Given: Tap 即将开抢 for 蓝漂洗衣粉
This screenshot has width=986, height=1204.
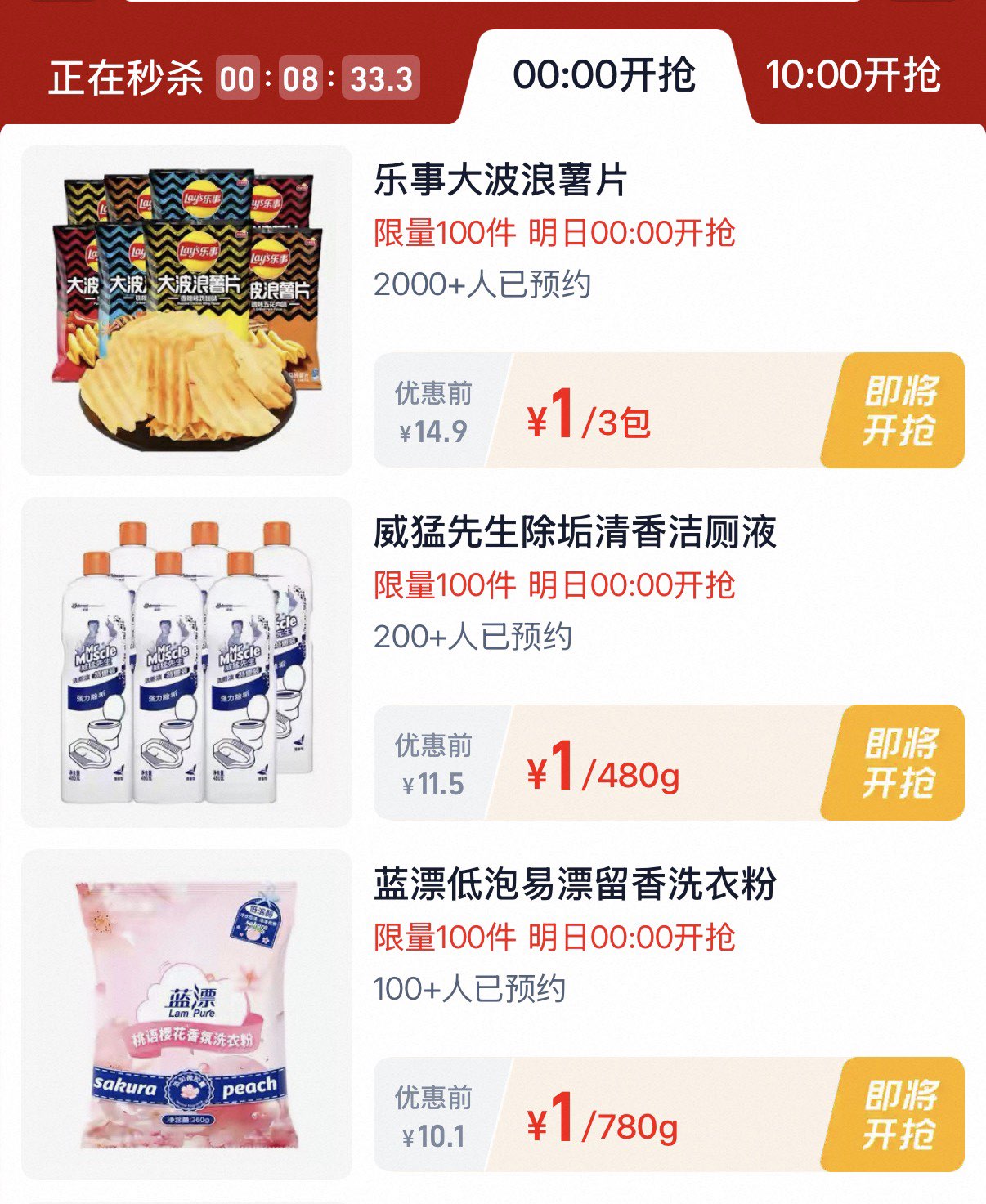Looking at the screenshot, I should (898, 1115).
